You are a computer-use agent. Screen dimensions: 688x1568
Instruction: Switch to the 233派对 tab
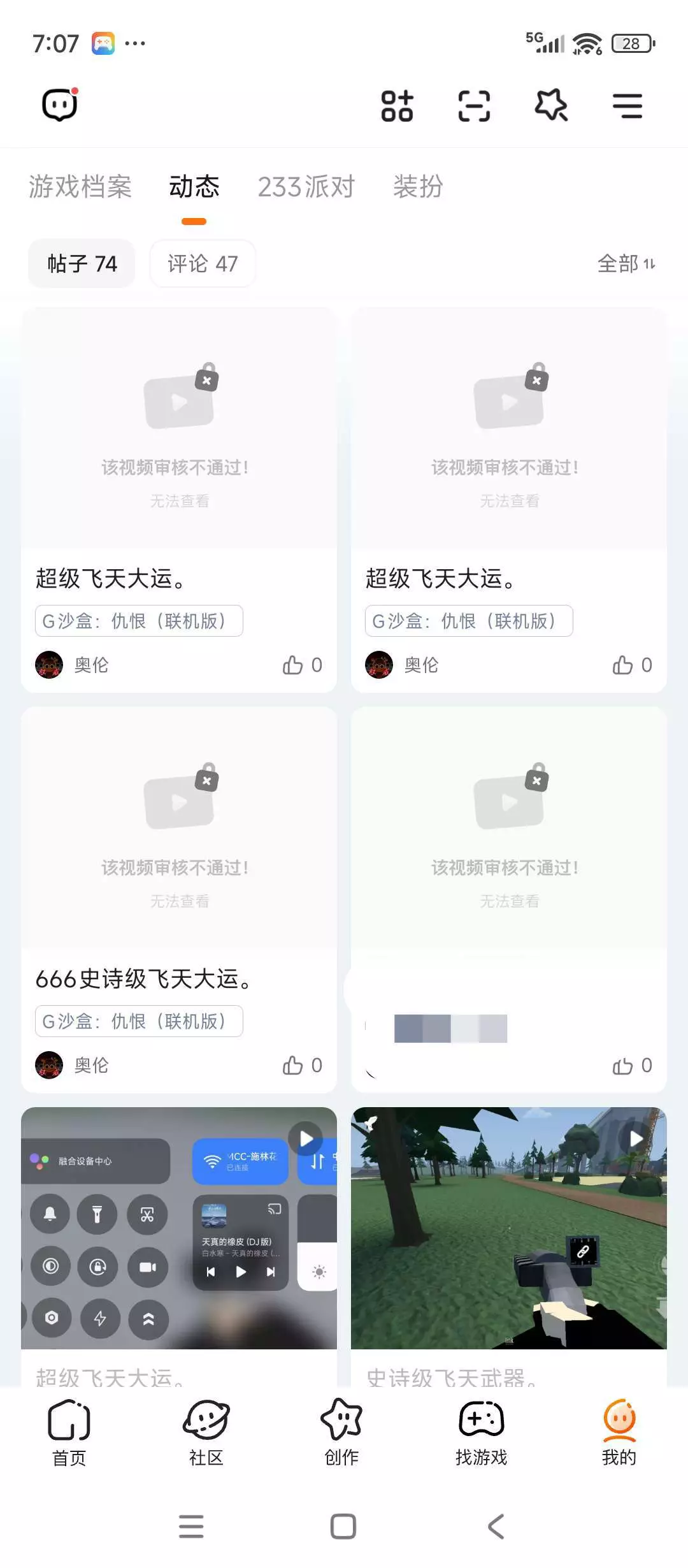(x=306, y=187)
